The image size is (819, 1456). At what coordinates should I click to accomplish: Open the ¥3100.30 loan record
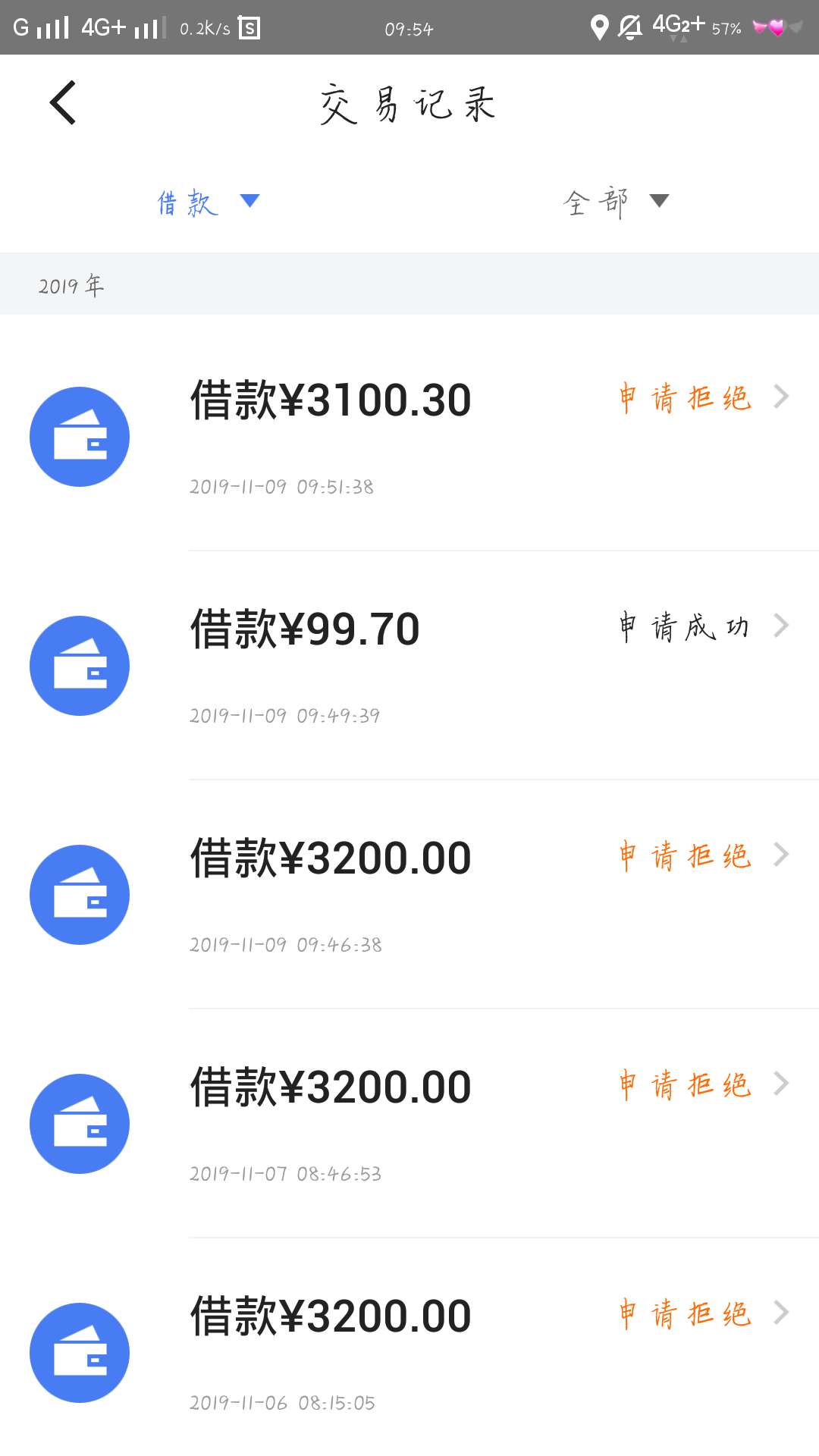(409, 437)
